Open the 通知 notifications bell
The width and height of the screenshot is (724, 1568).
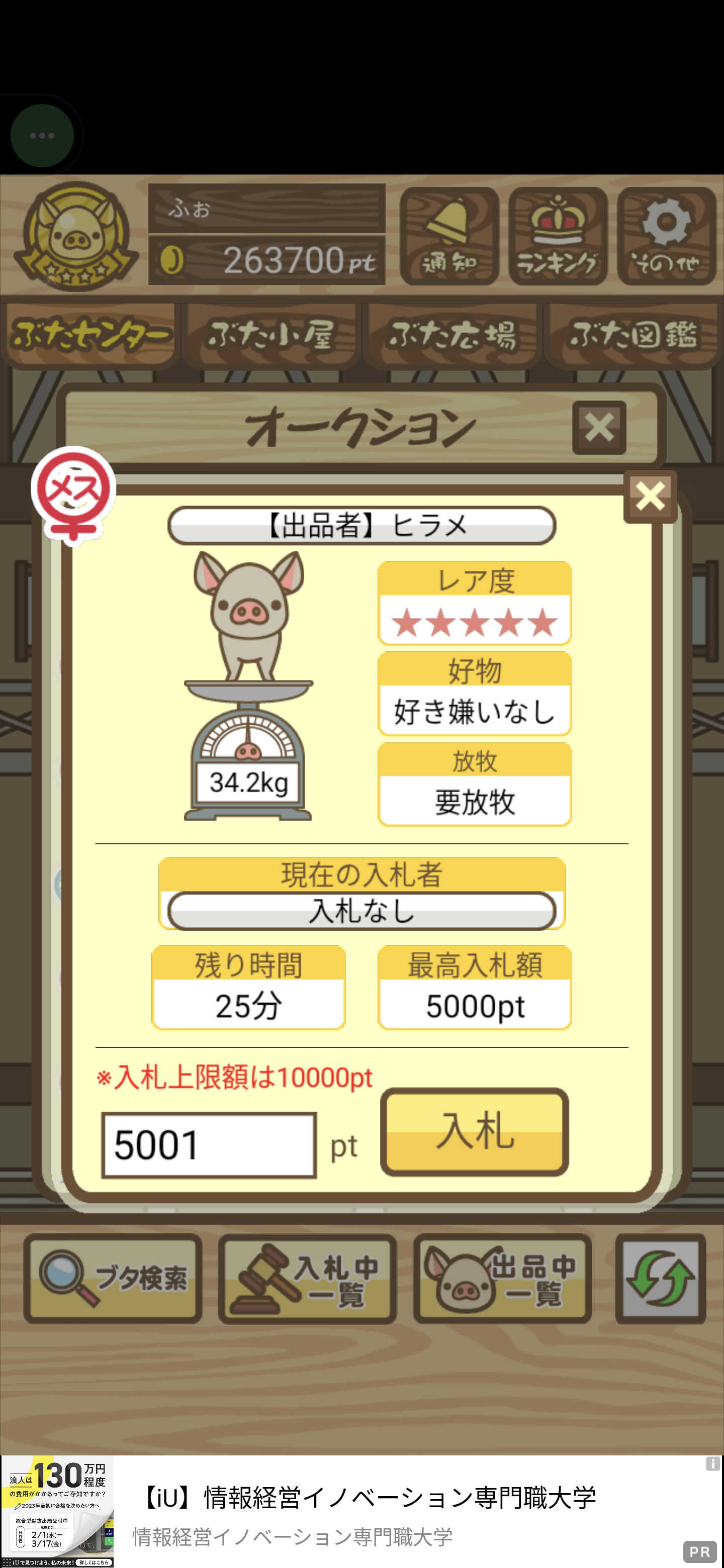tap(449, 236)
